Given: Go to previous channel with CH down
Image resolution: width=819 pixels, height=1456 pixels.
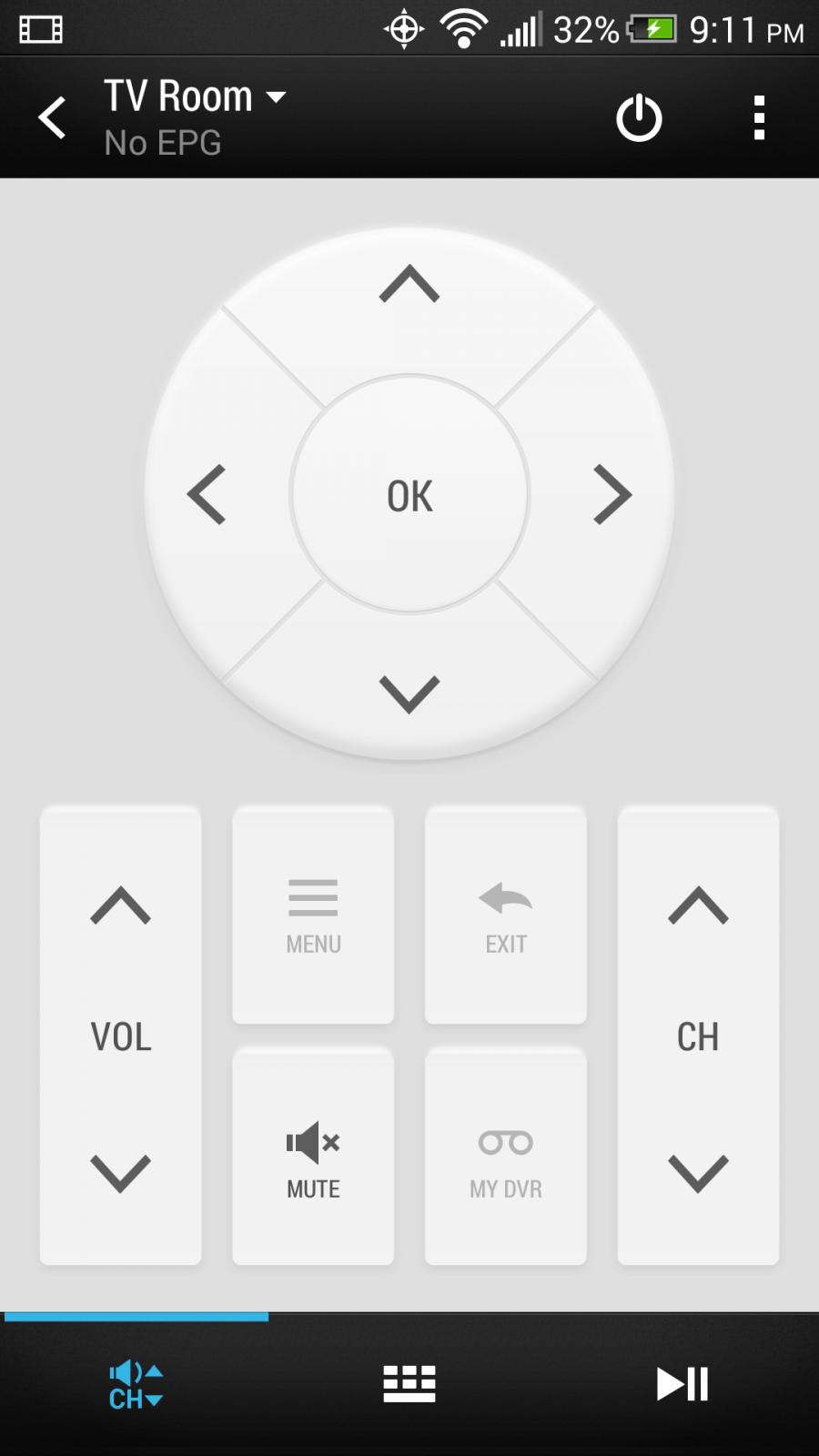Looking at the screenshot, I should coord(698,1172).
